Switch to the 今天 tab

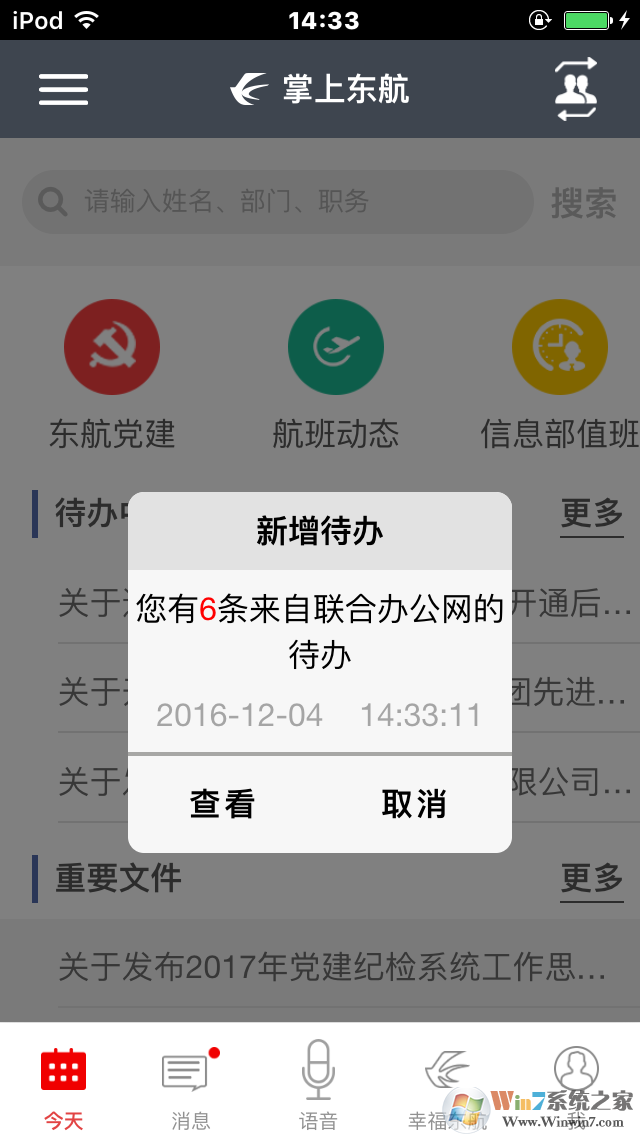point(64,1086)
